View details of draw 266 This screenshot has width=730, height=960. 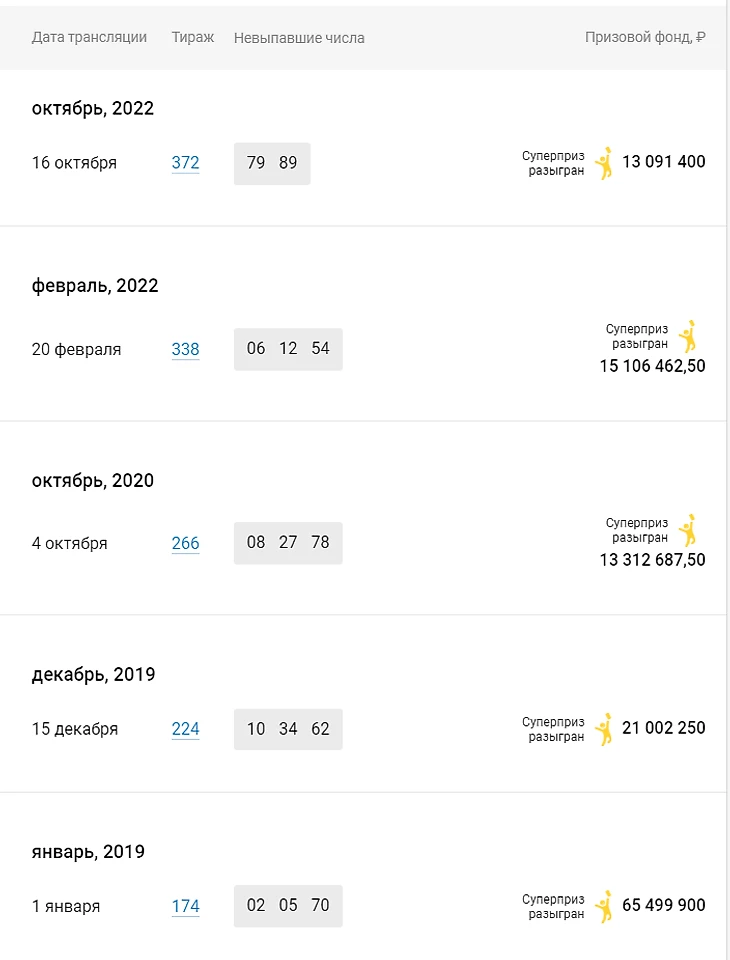click(185, 543)
